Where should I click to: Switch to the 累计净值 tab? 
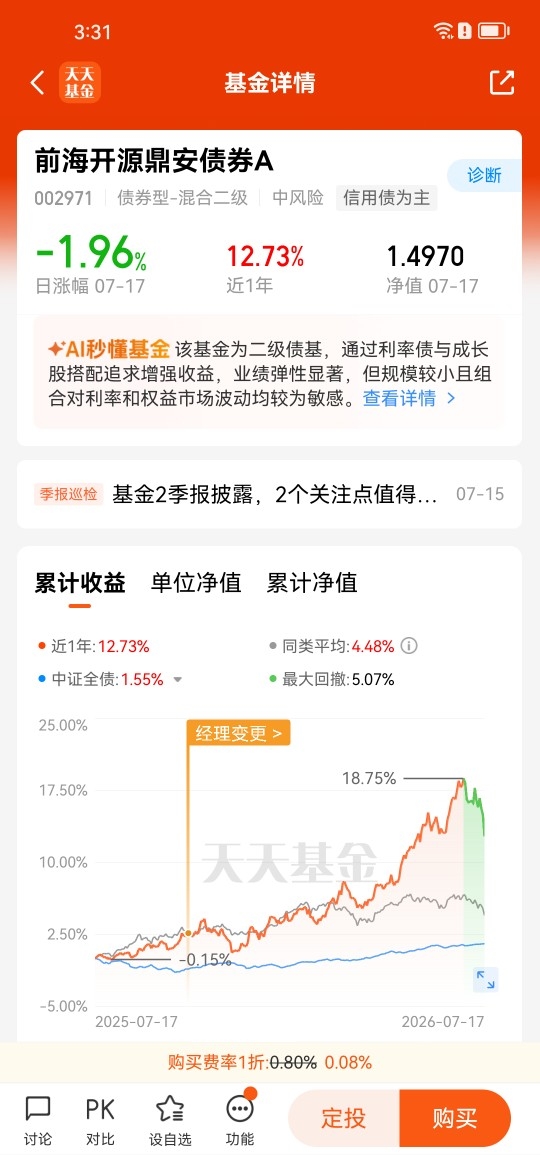pyautogui.click(x=312, y=583)
